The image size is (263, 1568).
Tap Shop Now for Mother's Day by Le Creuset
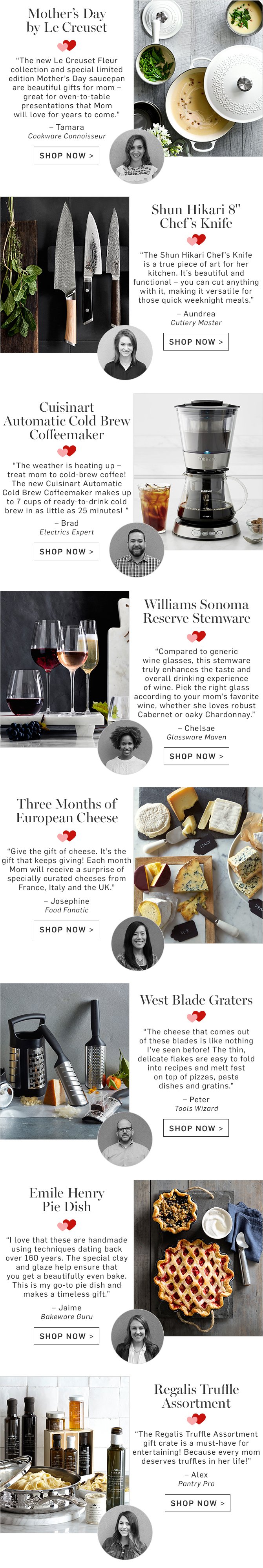pyautogui.click(x=66, y=155)
